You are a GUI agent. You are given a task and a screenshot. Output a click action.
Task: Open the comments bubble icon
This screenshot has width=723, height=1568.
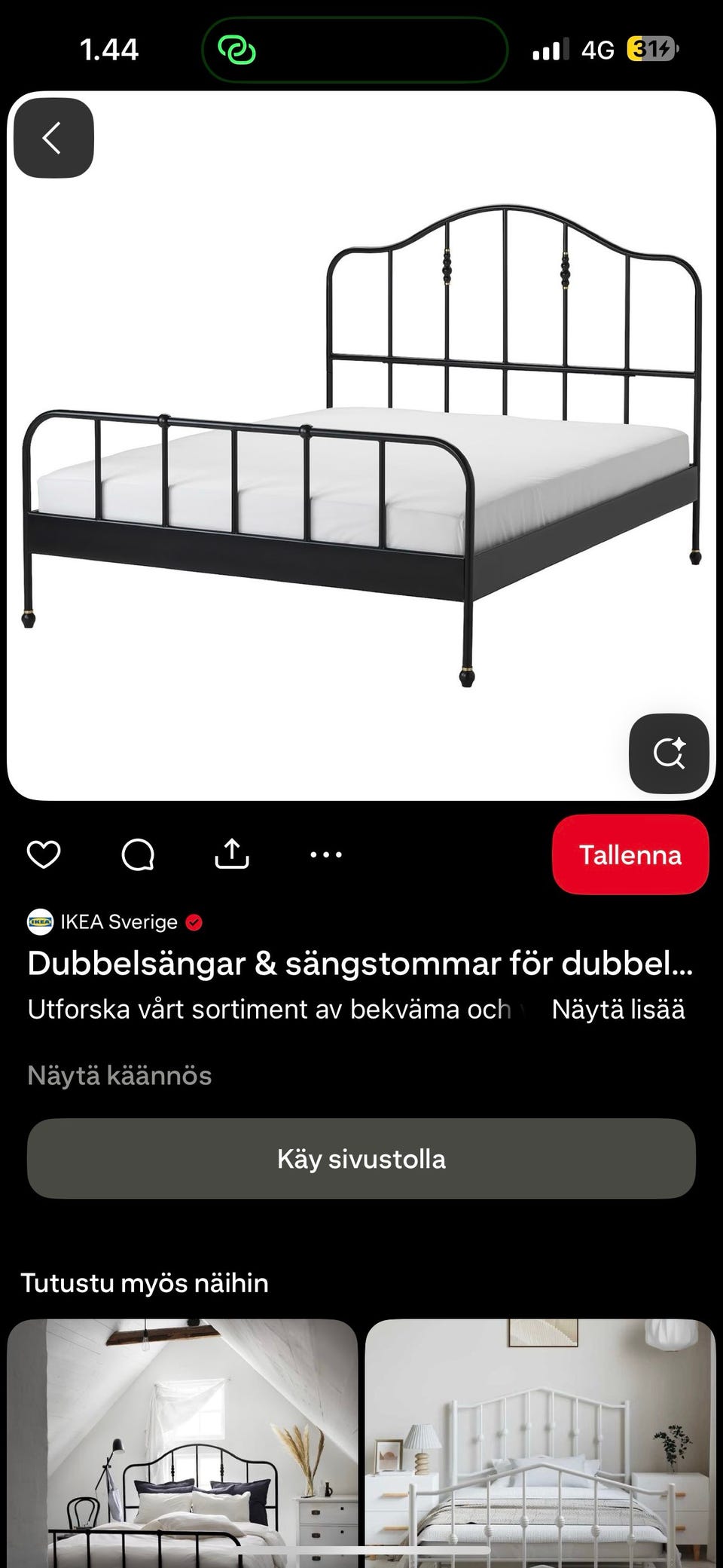point(139,854)
